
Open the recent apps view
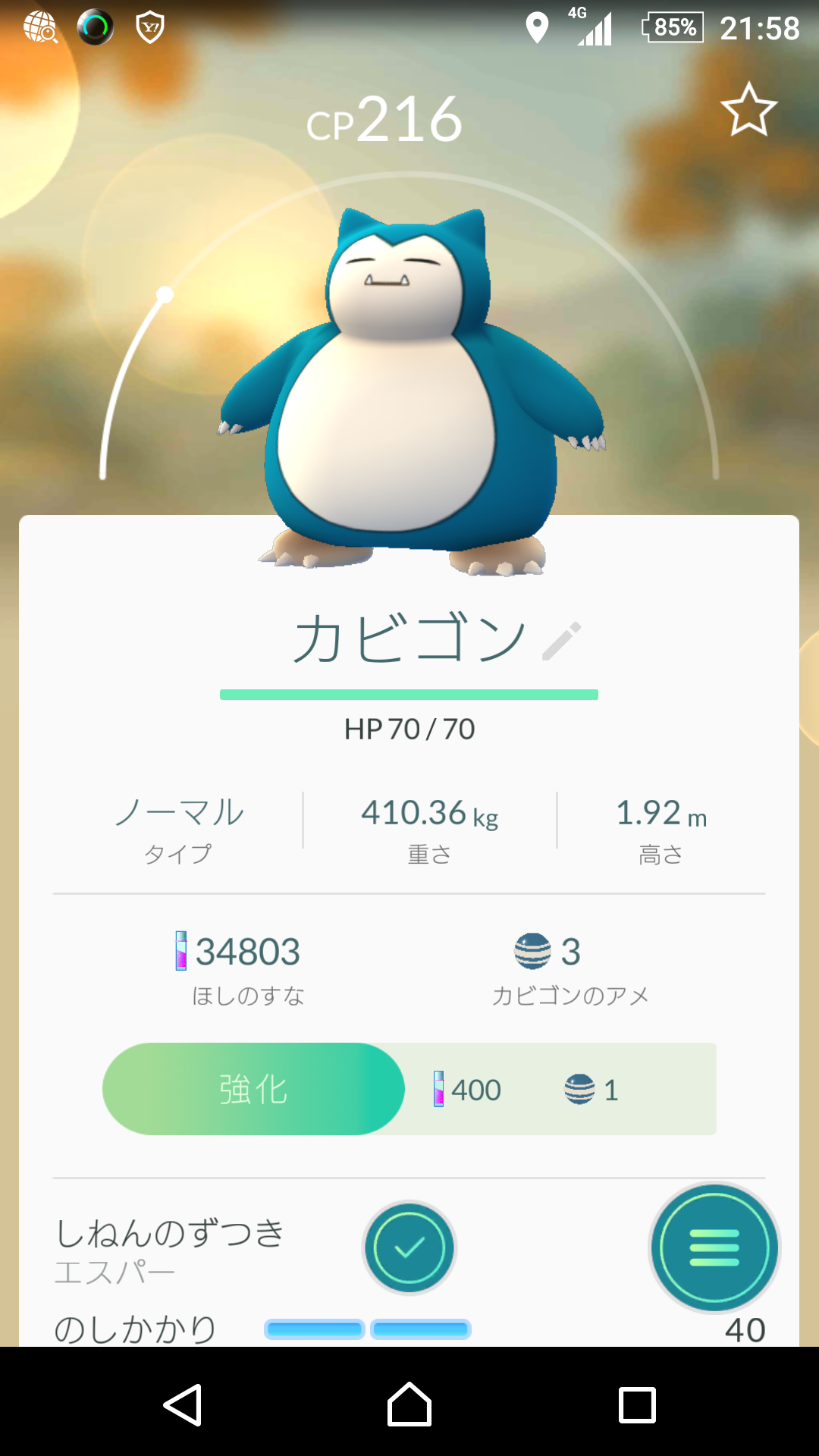pyautogui.click(x=637, y=1405)
